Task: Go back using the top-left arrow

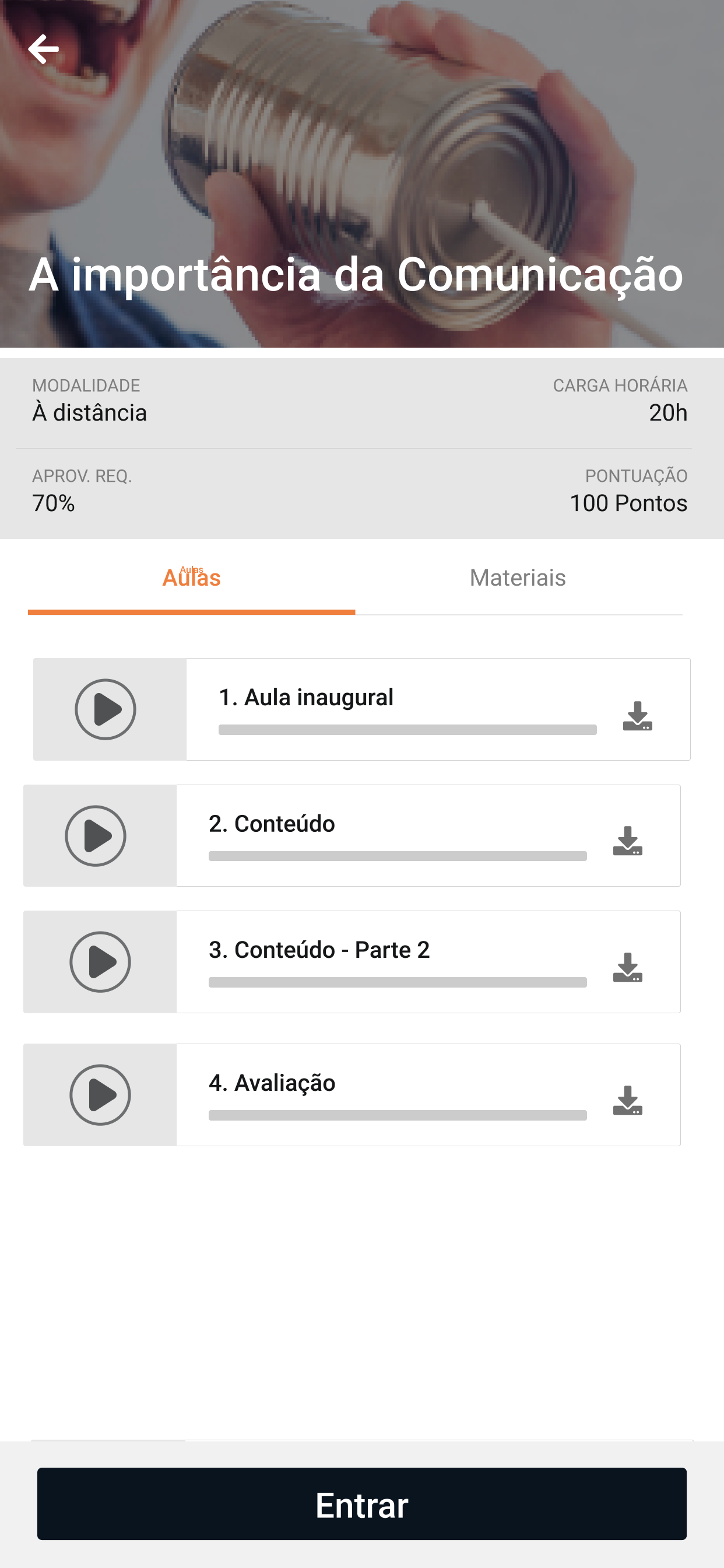Action: [x=43, y=50]
